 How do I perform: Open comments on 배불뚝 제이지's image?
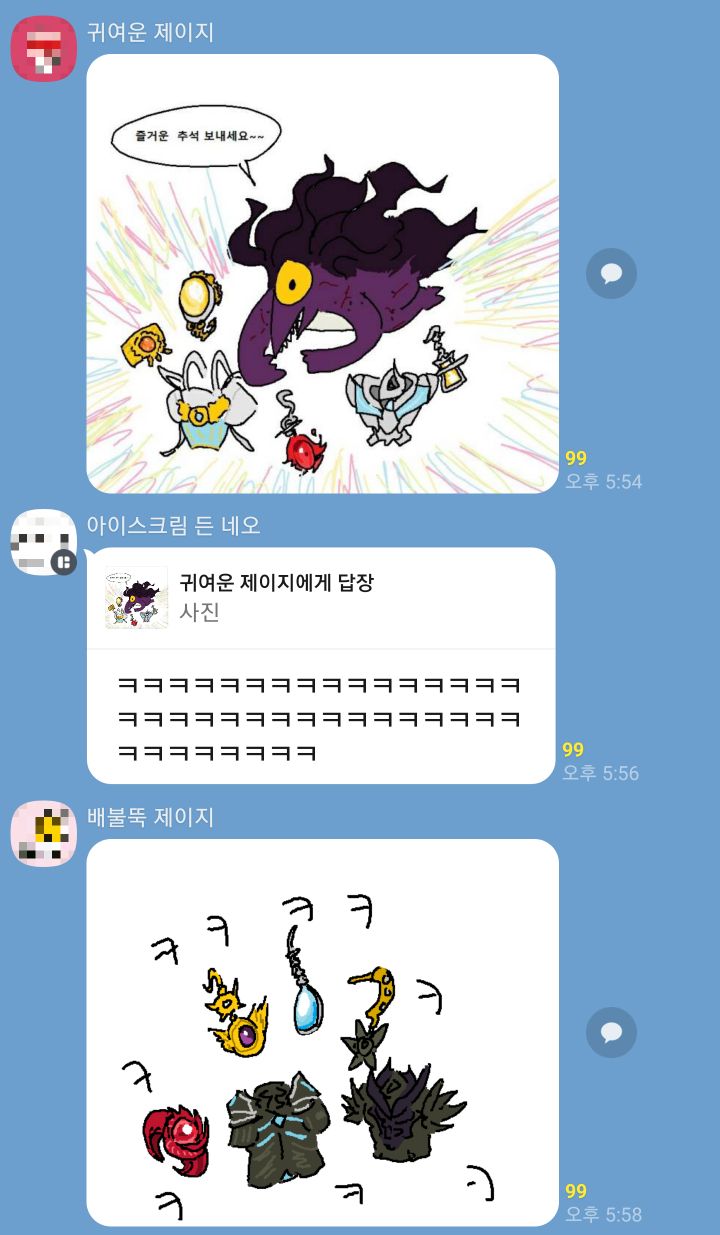(611, 1032)
